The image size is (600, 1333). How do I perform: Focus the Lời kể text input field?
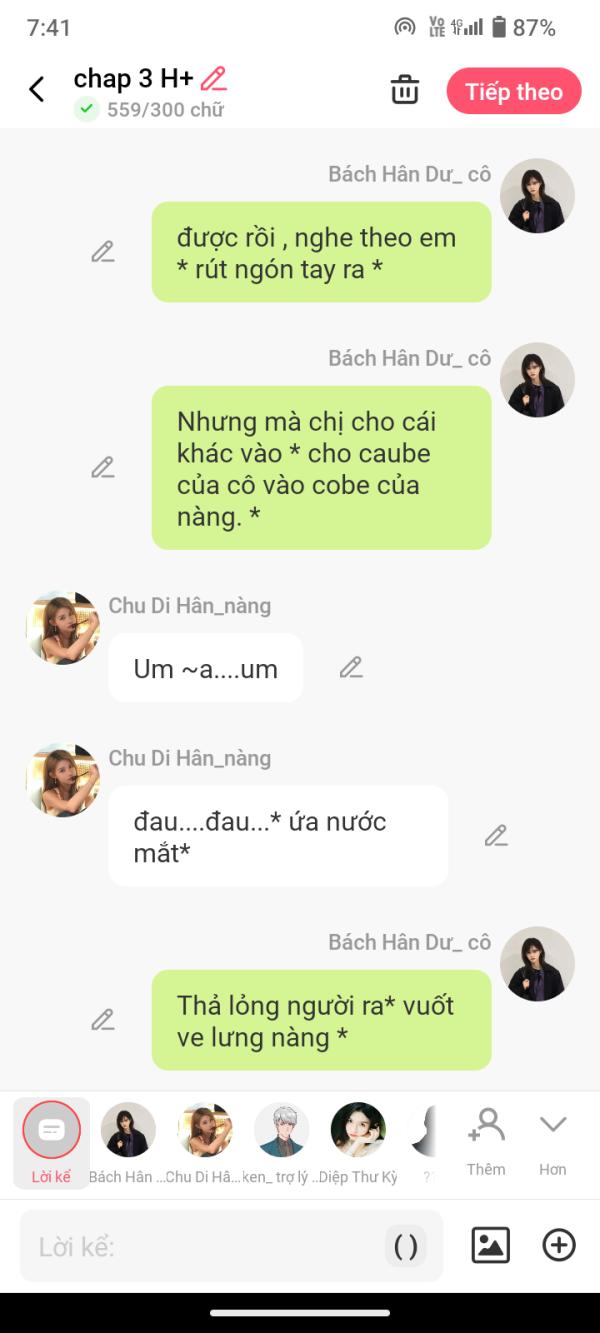click(200, 1246)
